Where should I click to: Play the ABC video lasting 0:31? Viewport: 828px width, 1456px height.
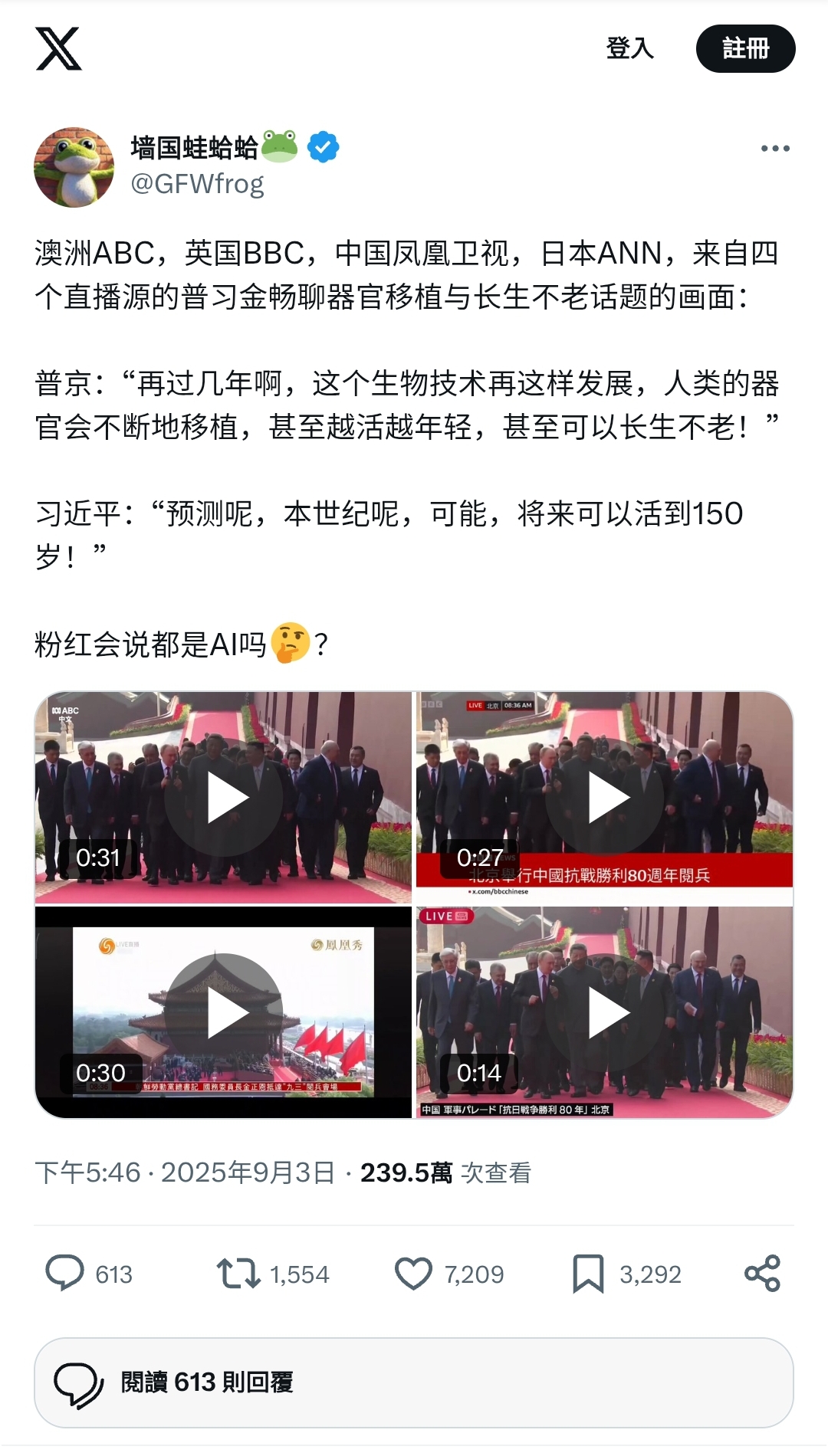click(223, 798)
